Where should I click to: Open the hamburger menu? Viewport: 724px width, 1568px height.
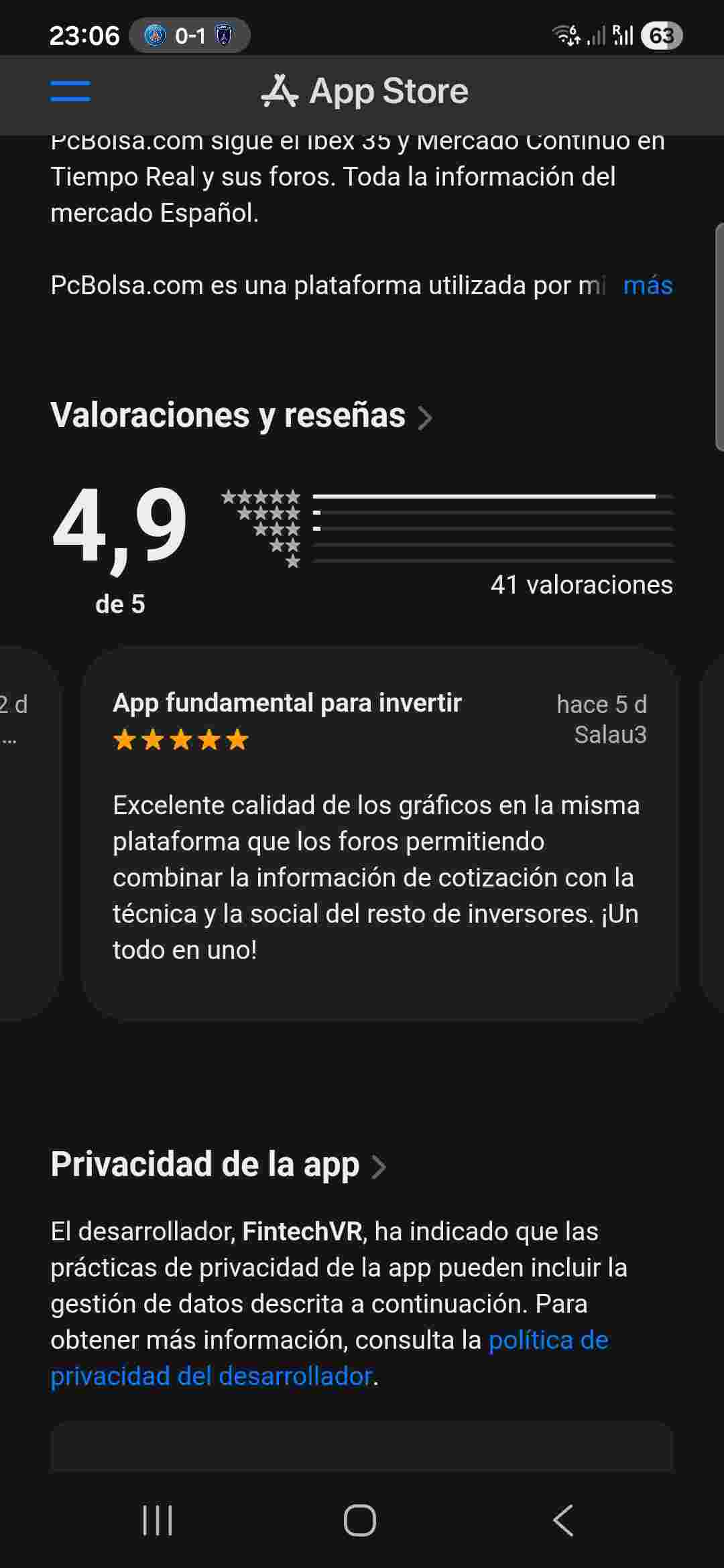[70, 91]
